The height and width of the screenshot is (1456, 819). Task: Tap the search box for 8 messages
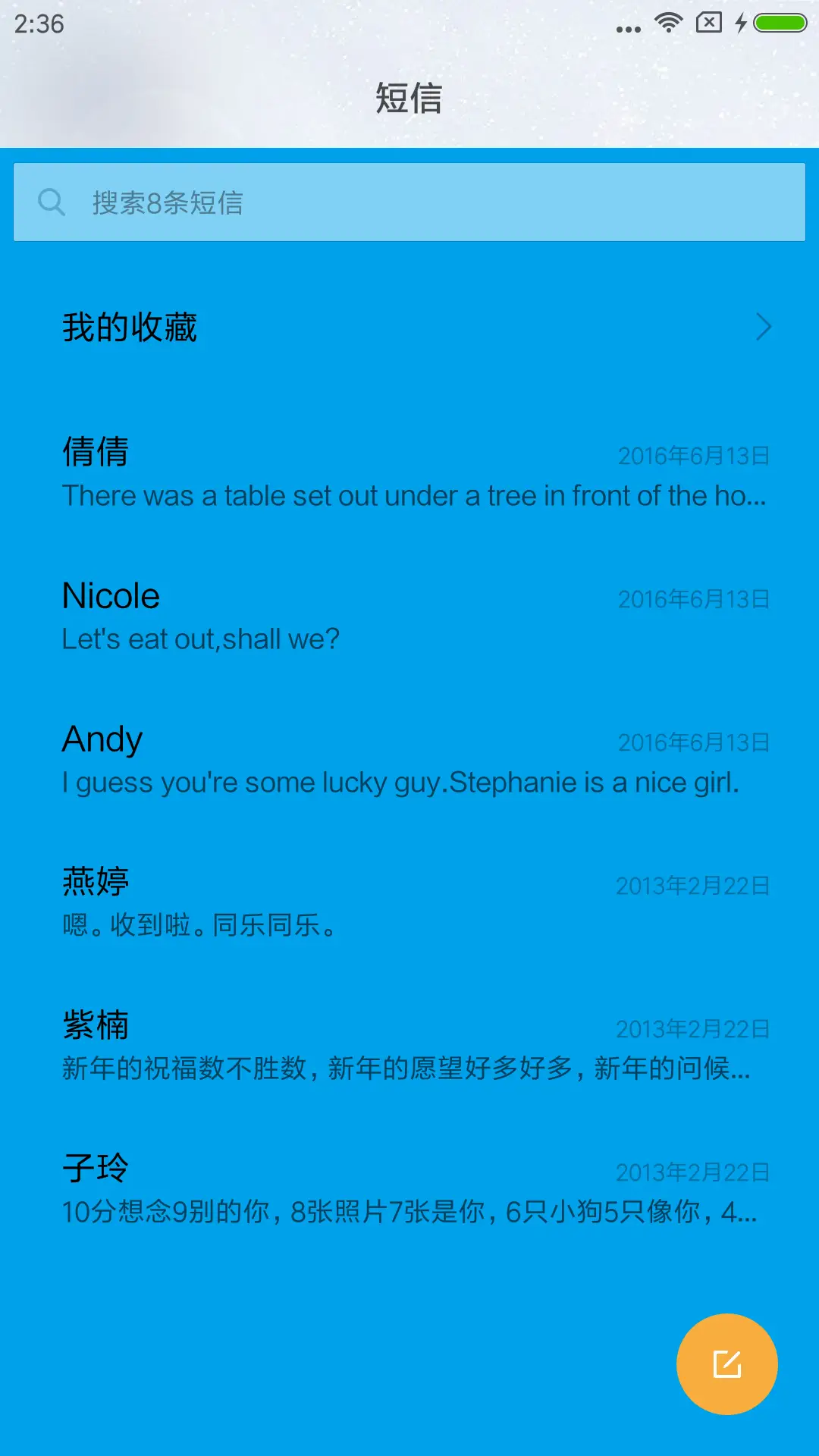[x=409, y=202]
